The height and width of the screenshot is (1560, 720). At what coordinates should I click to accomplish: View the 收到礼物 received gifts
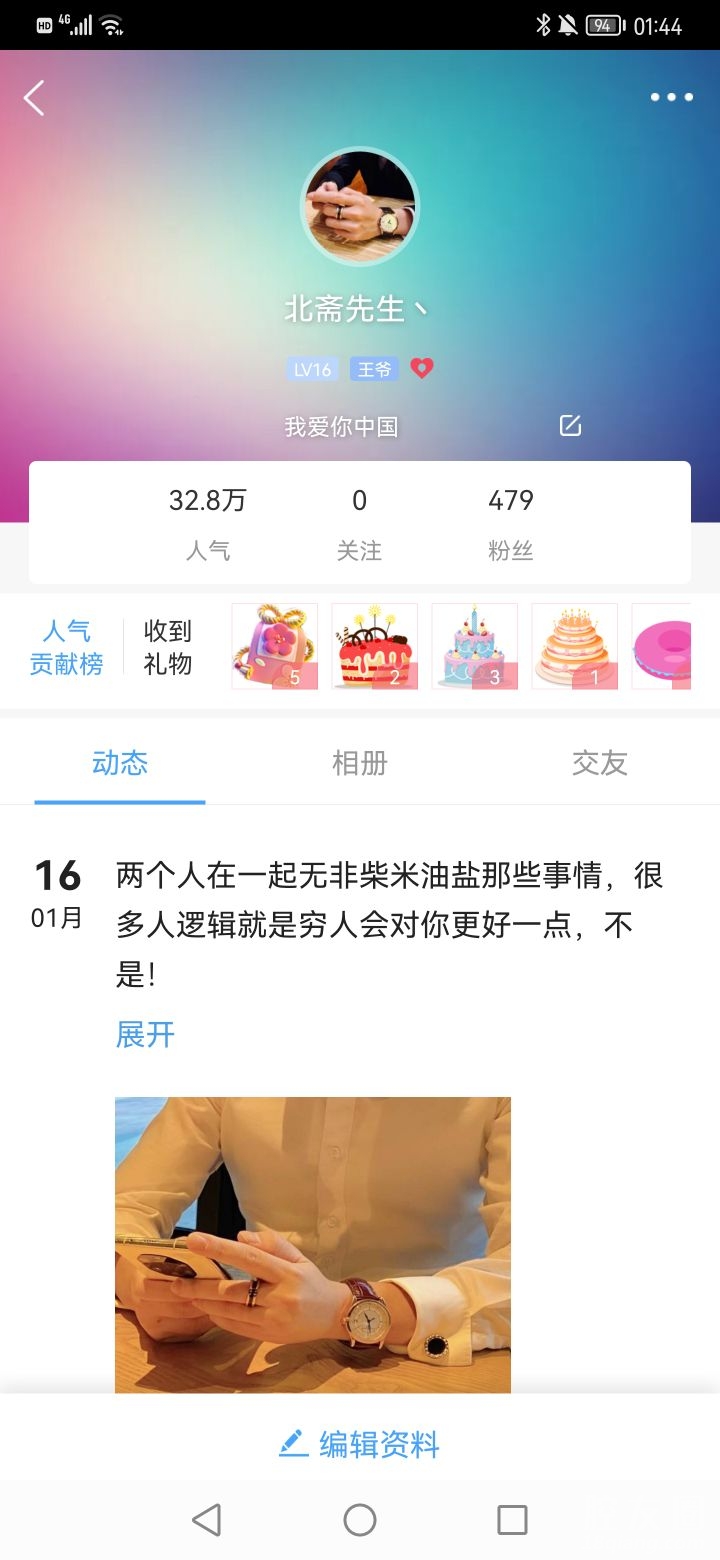click(x=167, y=647)
